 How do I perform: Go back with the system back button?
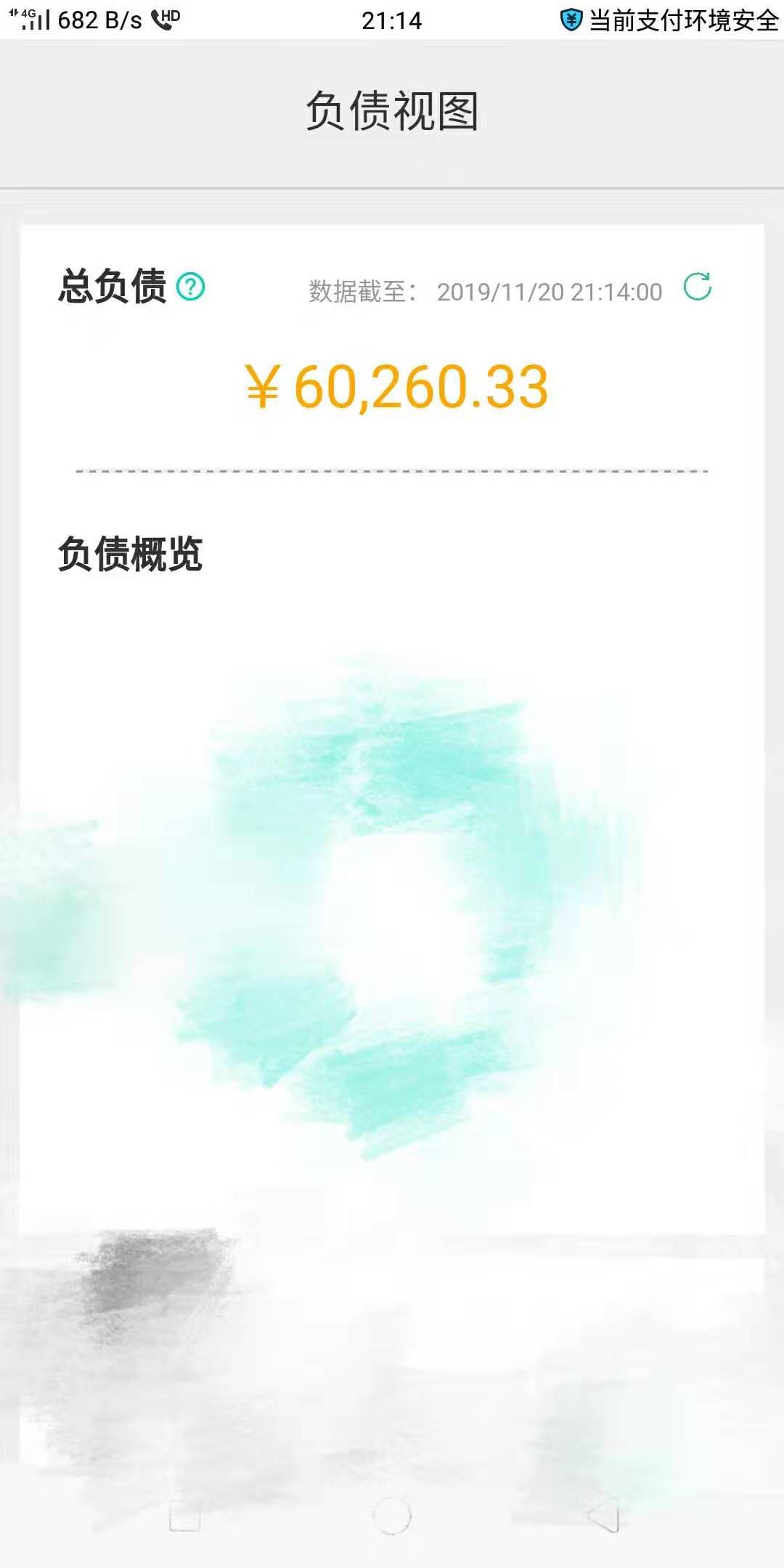603,1516
